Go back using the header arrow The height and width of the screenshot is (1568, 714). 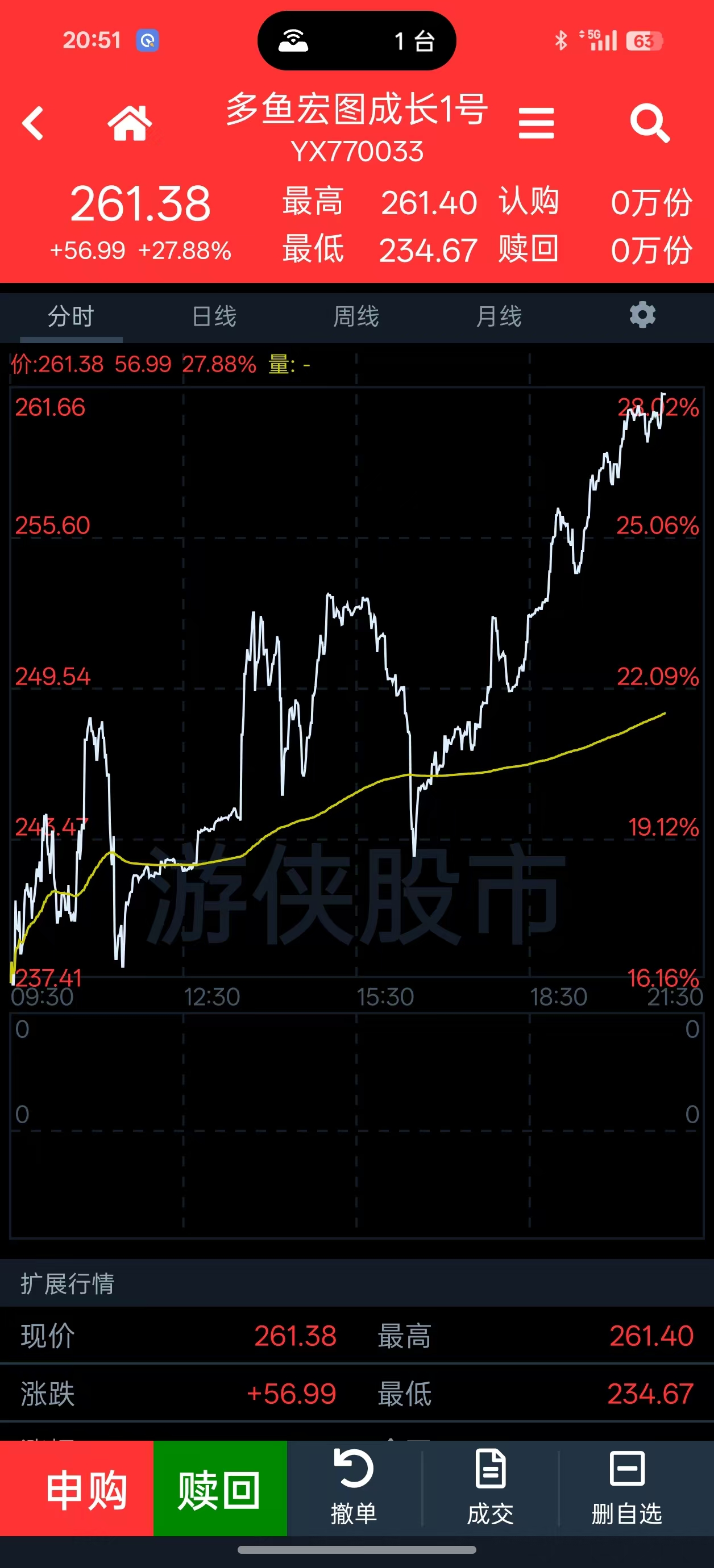pos(33,124)
